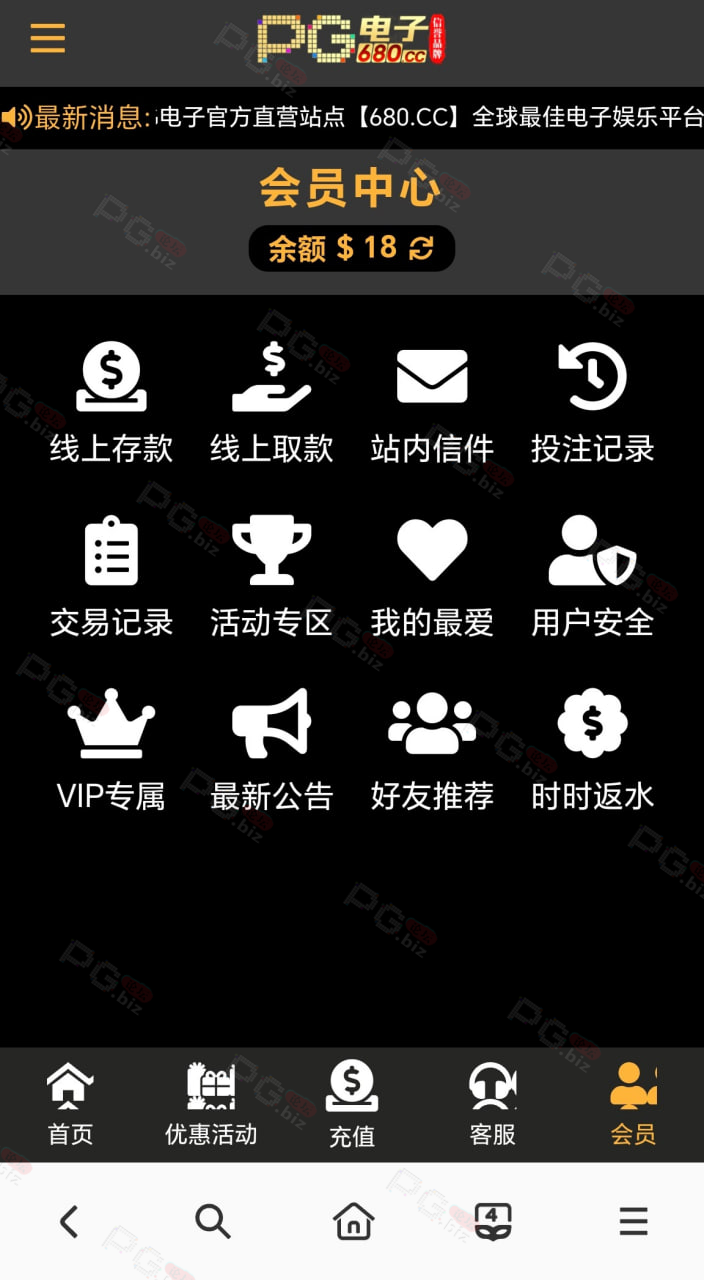Switch to the 充值 recharge tab

(x=352, y=1104)
